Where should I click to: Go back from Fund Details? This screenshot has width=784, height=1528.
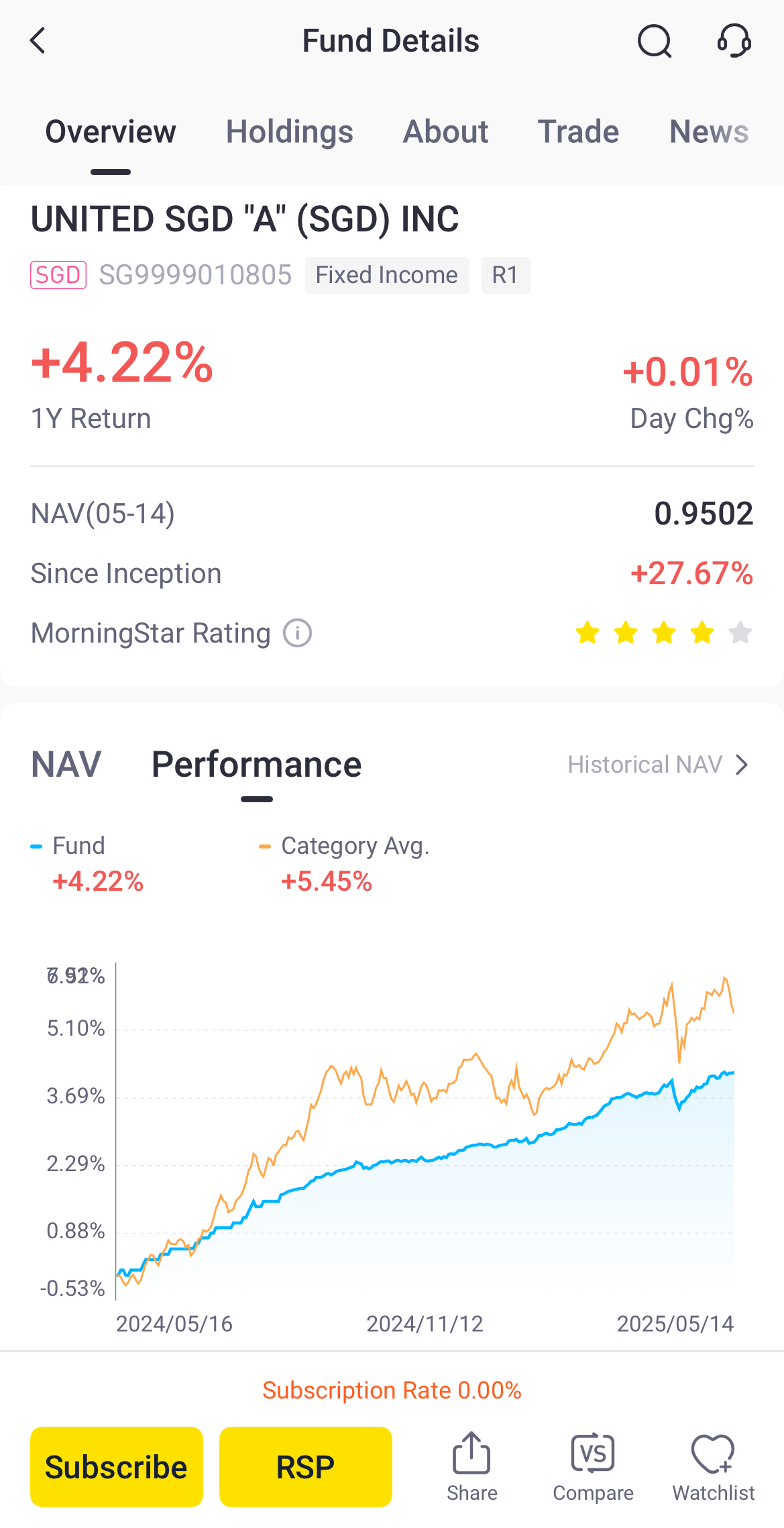(38, 41)
